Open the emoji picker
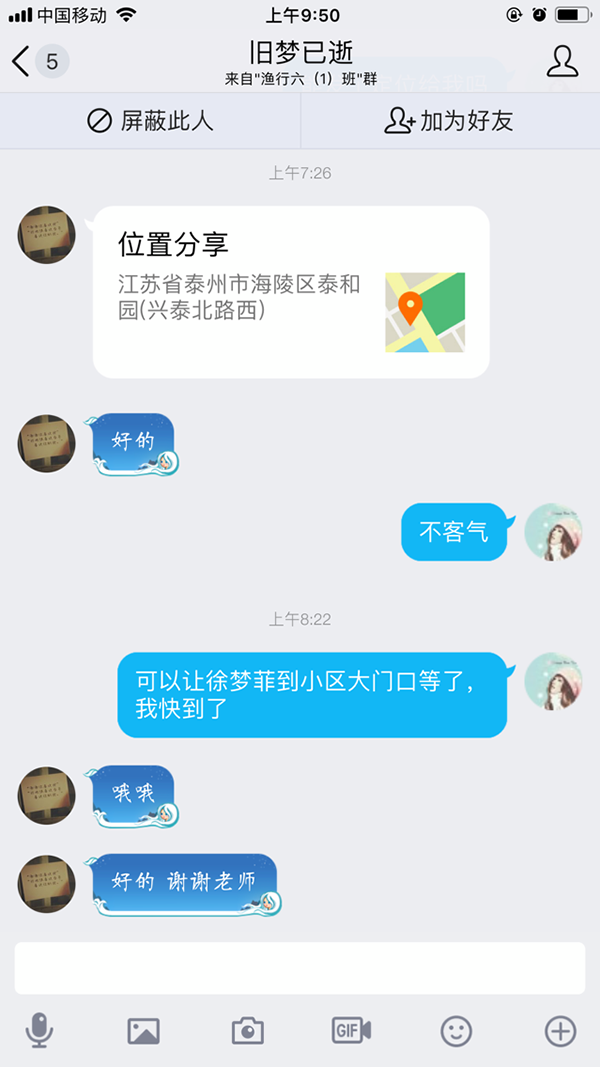The width and height of the screenshot is (600, 1067). click(456, 1030)
